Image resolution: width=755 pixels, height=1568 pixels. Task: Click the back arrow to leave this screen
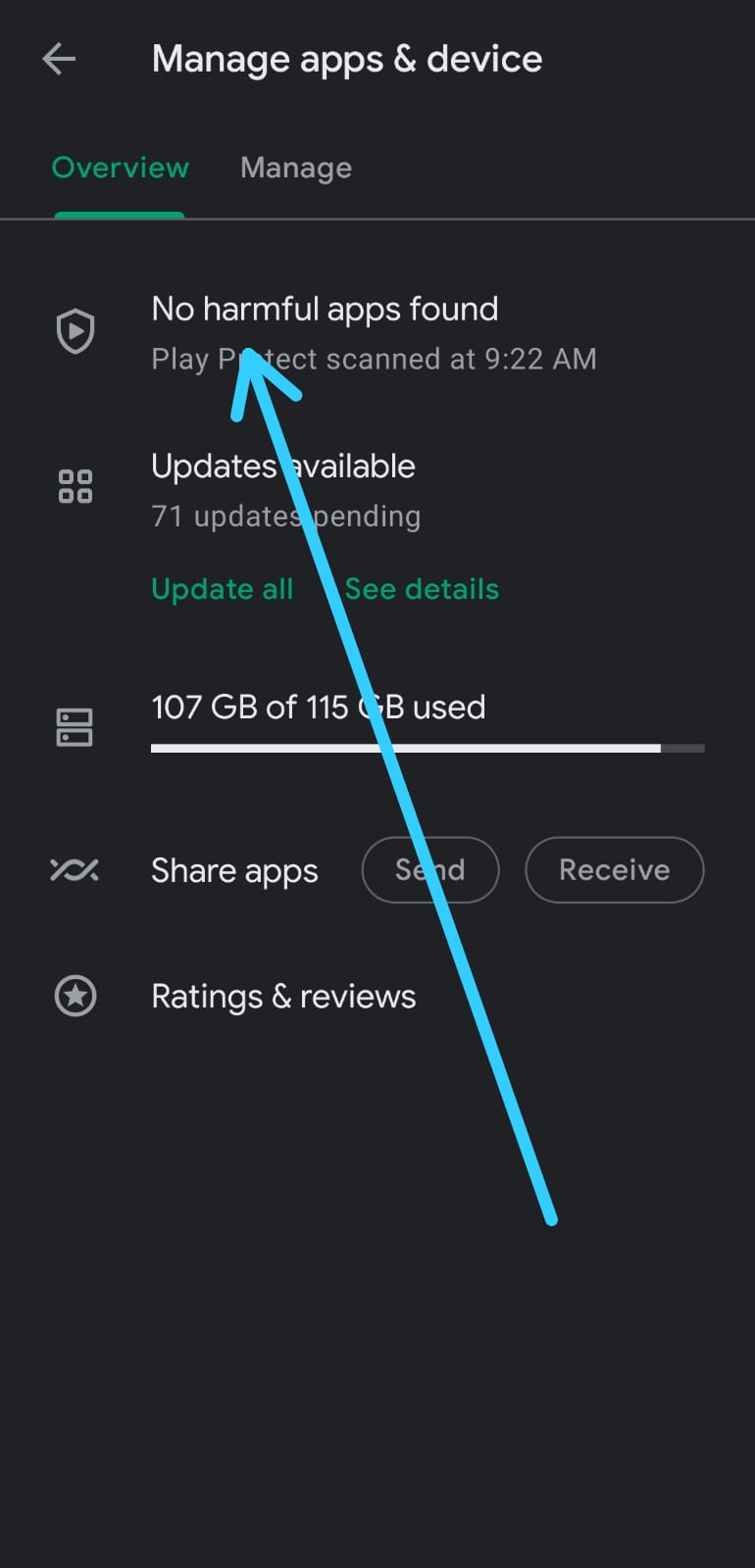point(58,59)
